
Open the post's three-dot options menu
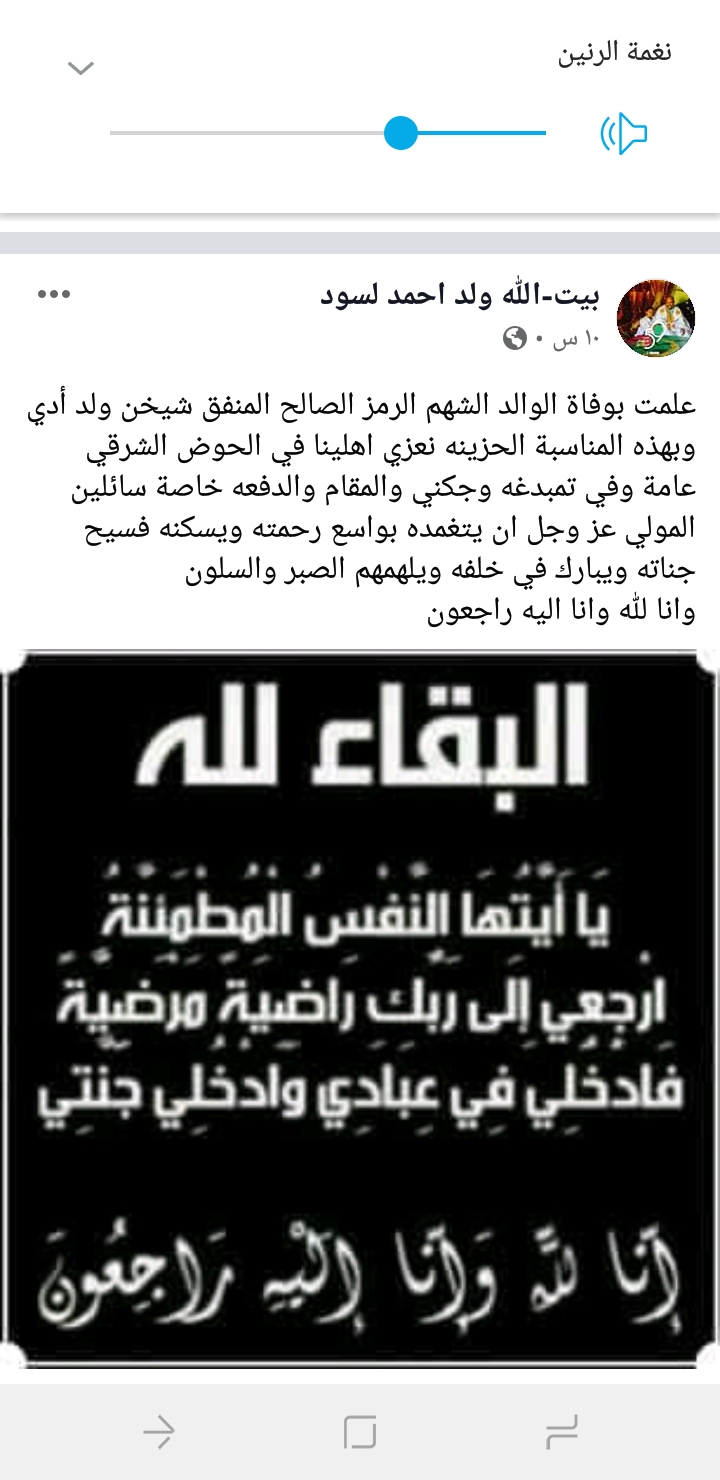point(53,294)
